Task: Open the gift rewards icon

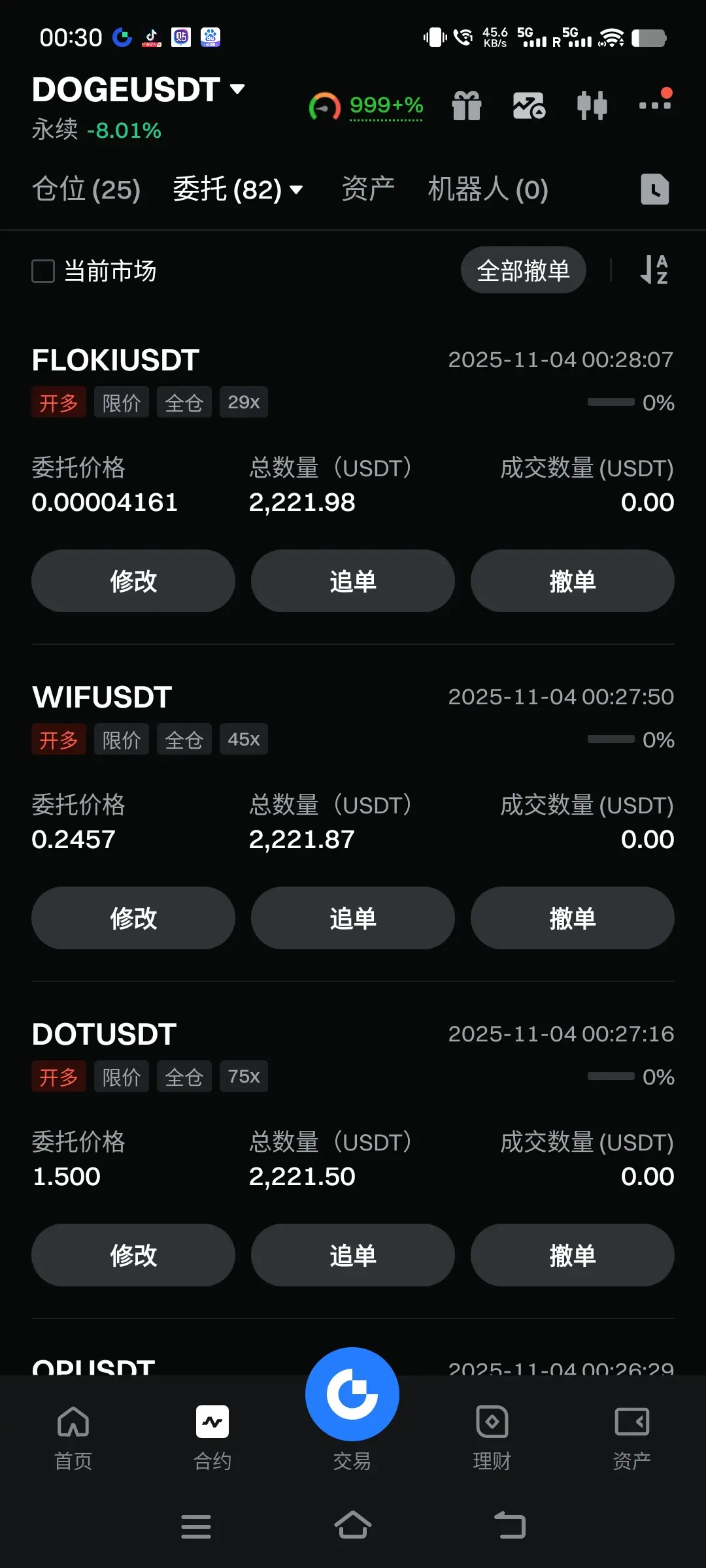Action: point(467,105)
